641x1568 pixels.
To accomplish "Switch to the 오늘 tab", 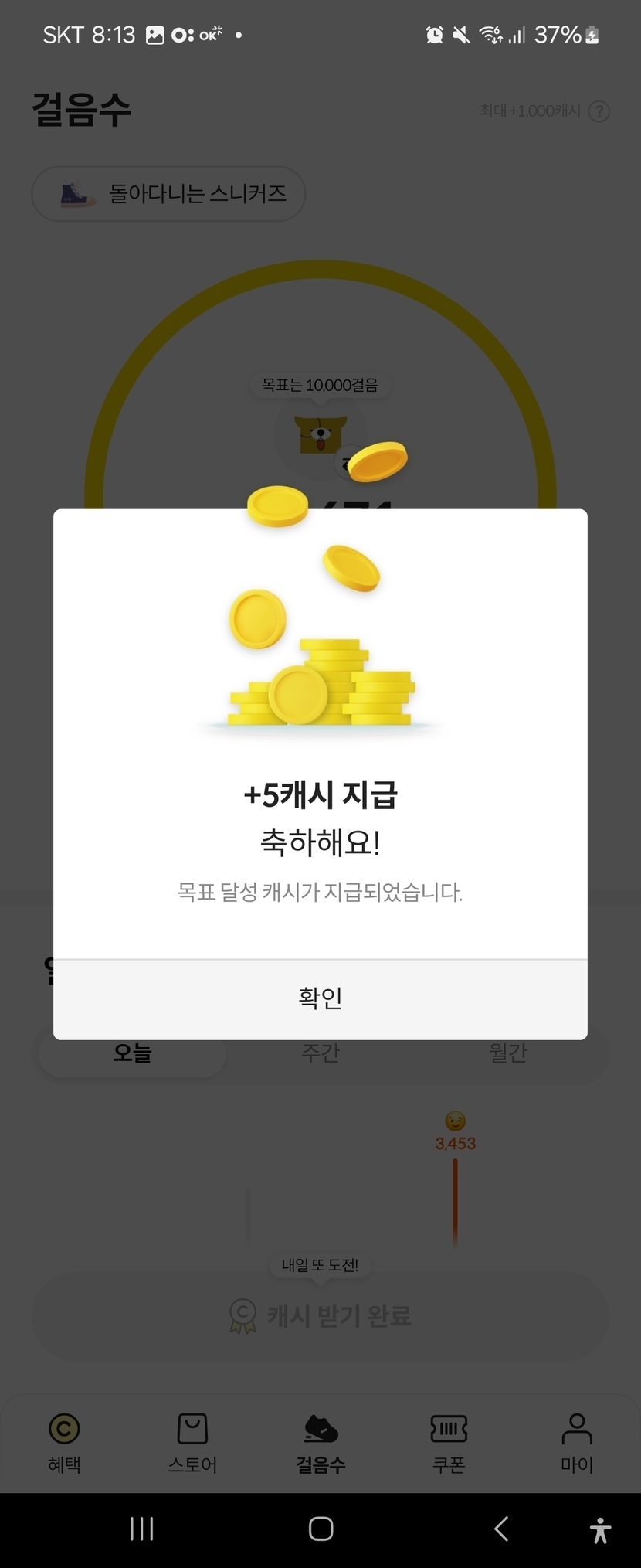I will (132, 1054).
